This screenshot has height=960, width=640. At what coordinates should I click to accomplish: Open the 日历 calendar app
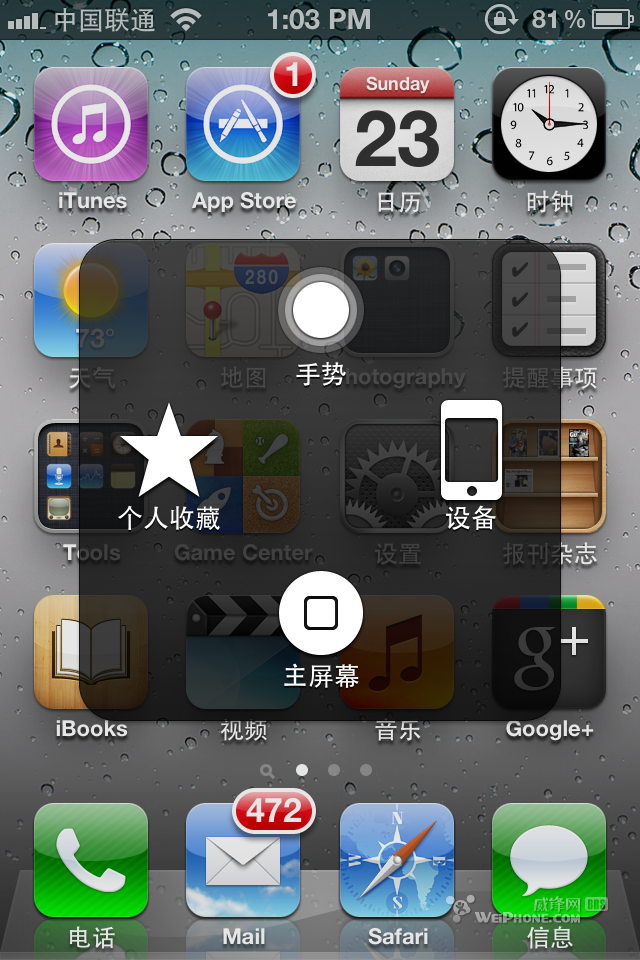397,125
